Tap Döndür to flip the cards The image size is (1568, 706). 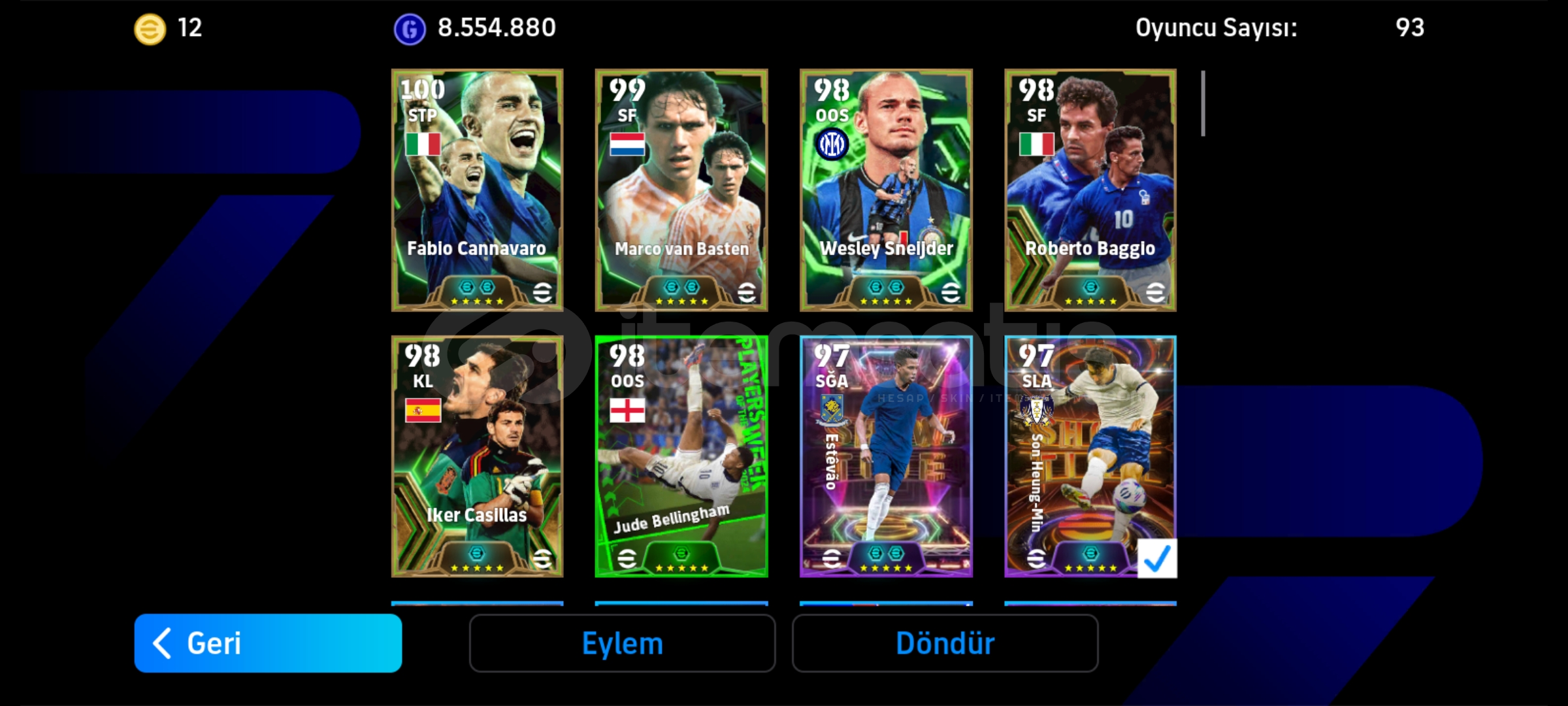tap(945, 643)
